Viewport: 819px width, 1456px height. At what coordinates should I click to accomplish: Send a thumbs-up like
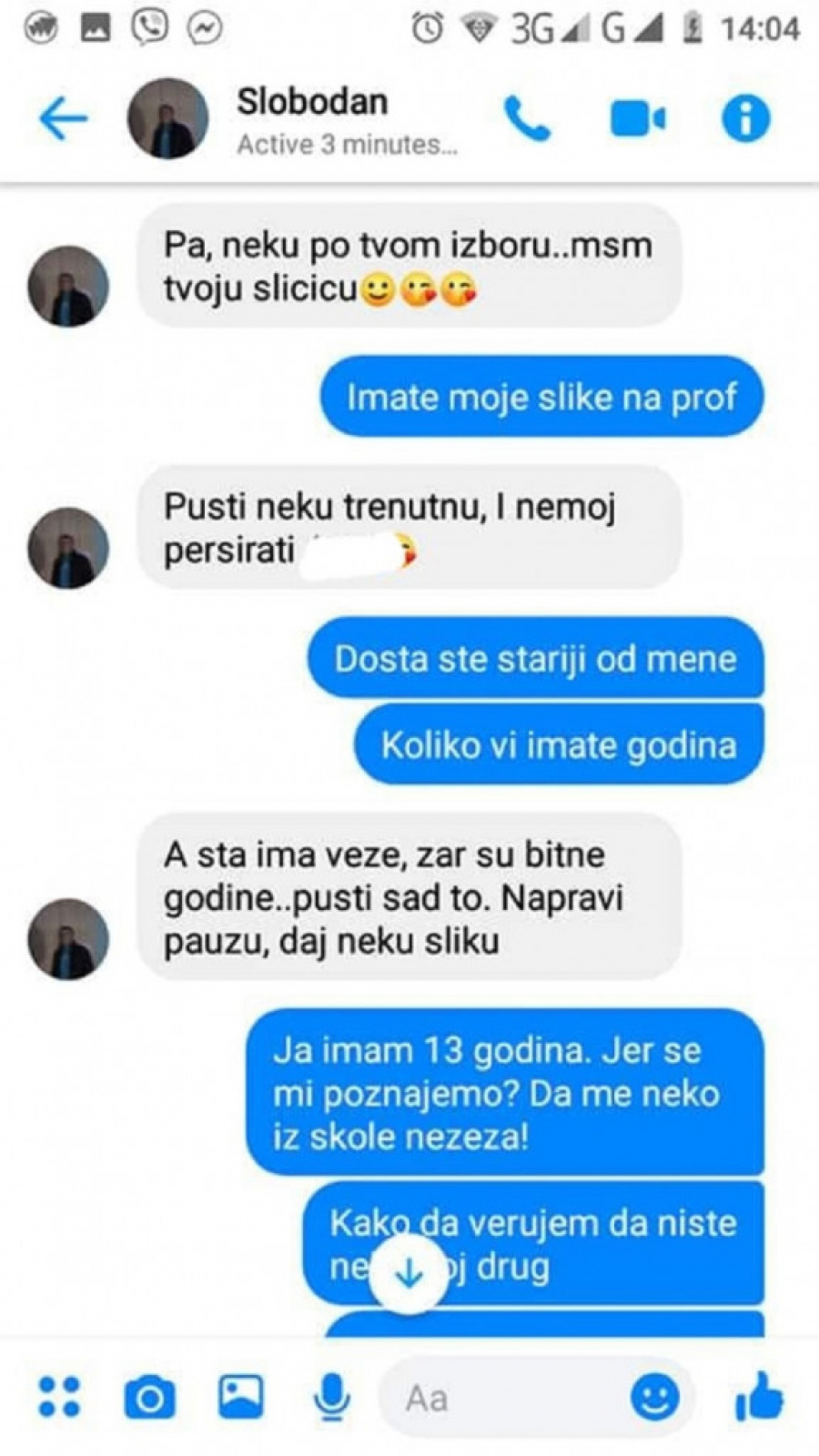click(758, 1397)
